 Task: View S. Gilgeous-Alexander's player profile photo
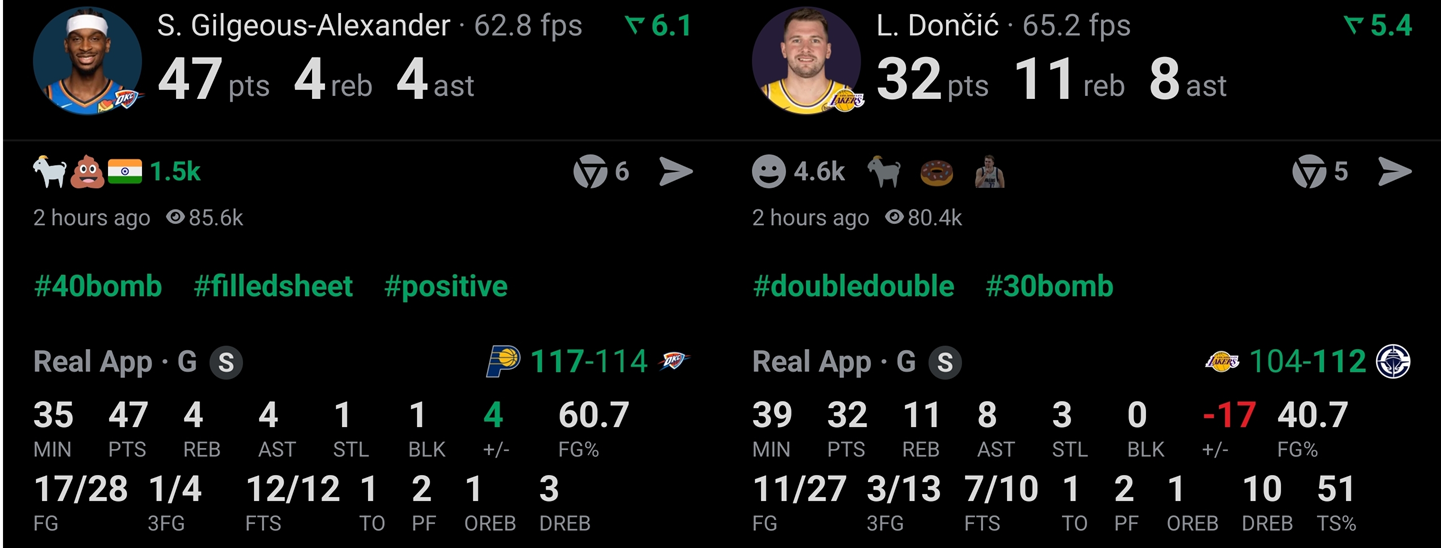pyautogui.click(x=86, y=61)
